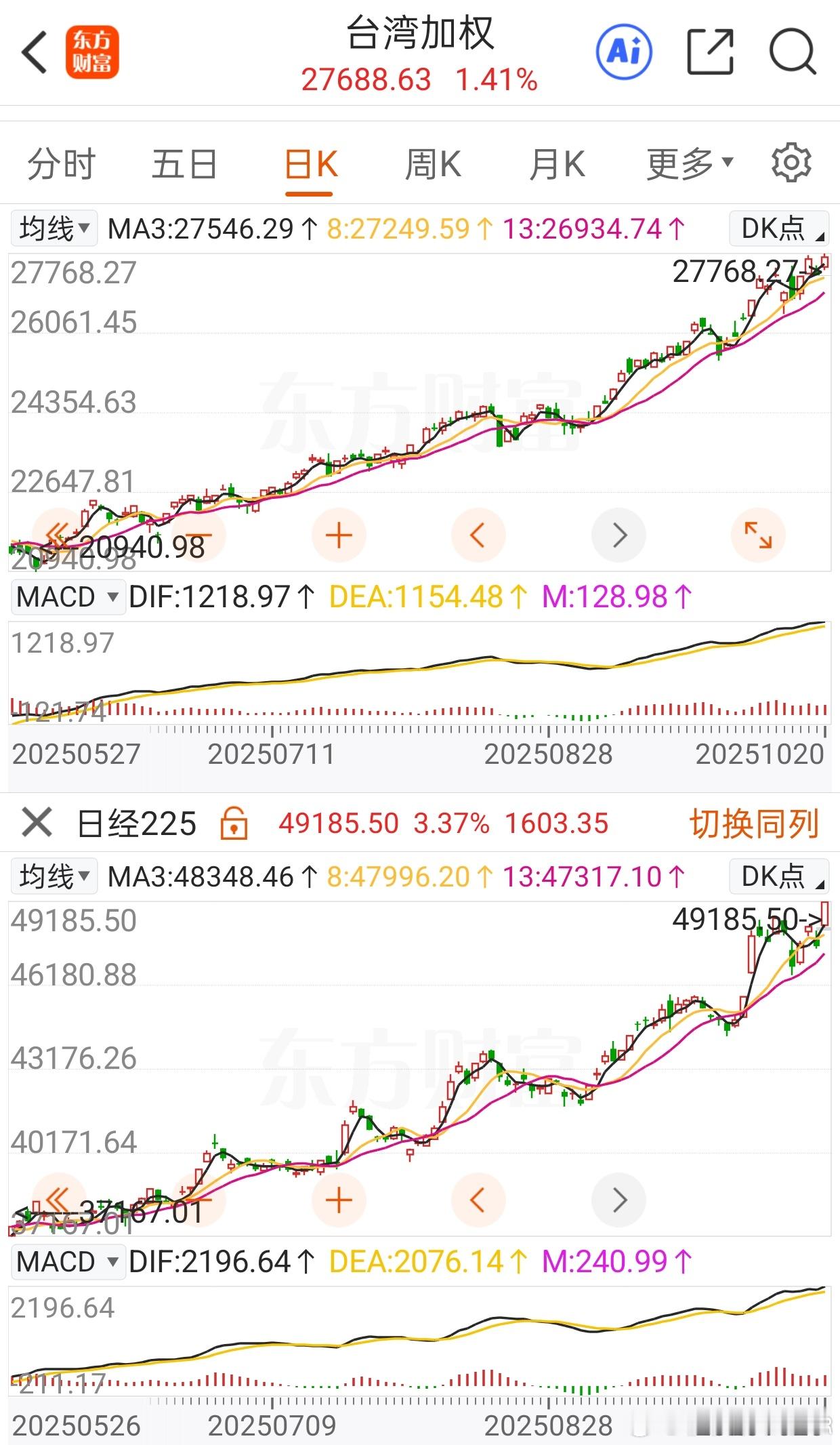Zoom in the 台湾加权 chart with plus
This screenshot has width=840, height=1445.
coord(339,535)
